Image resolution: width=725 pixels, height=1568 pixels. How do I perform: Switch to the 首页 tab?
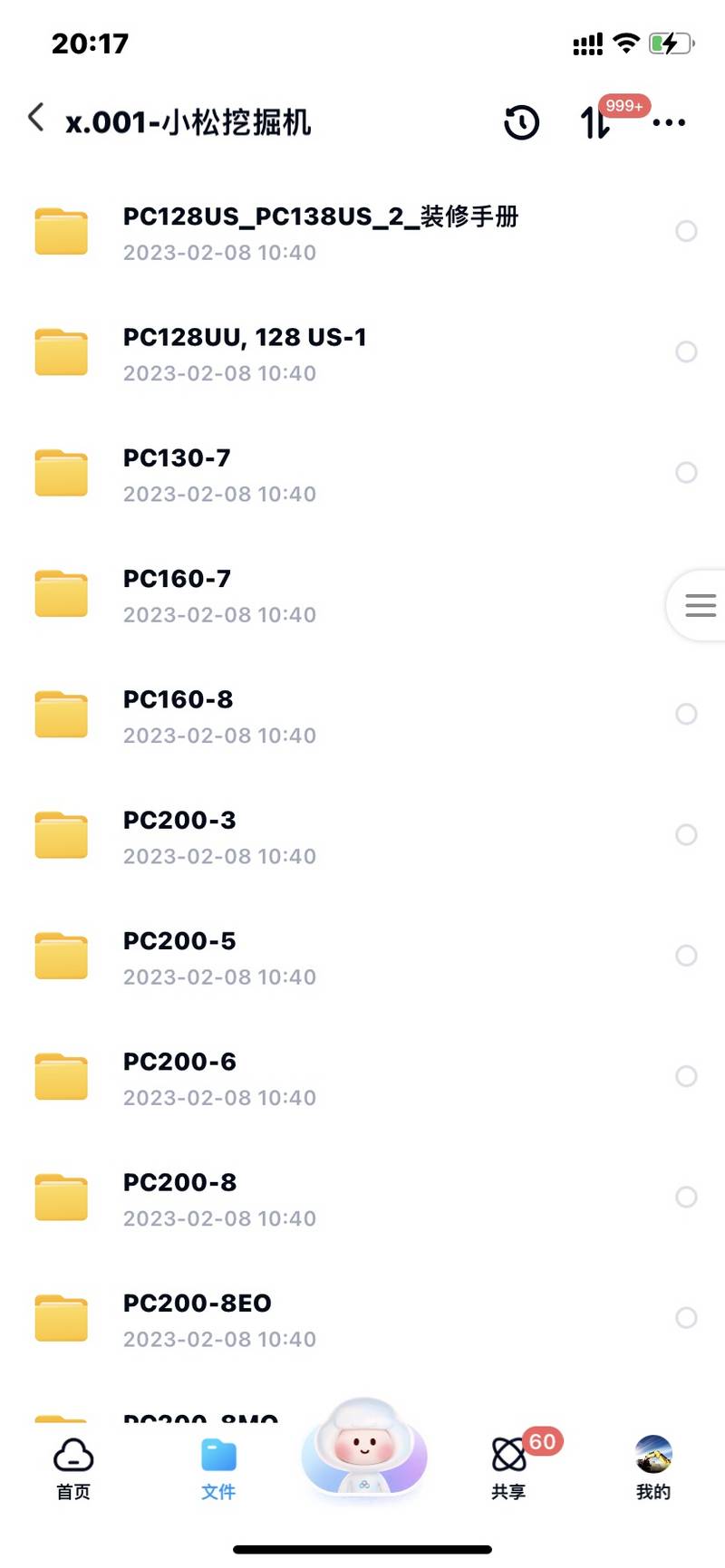(73, 1467)
